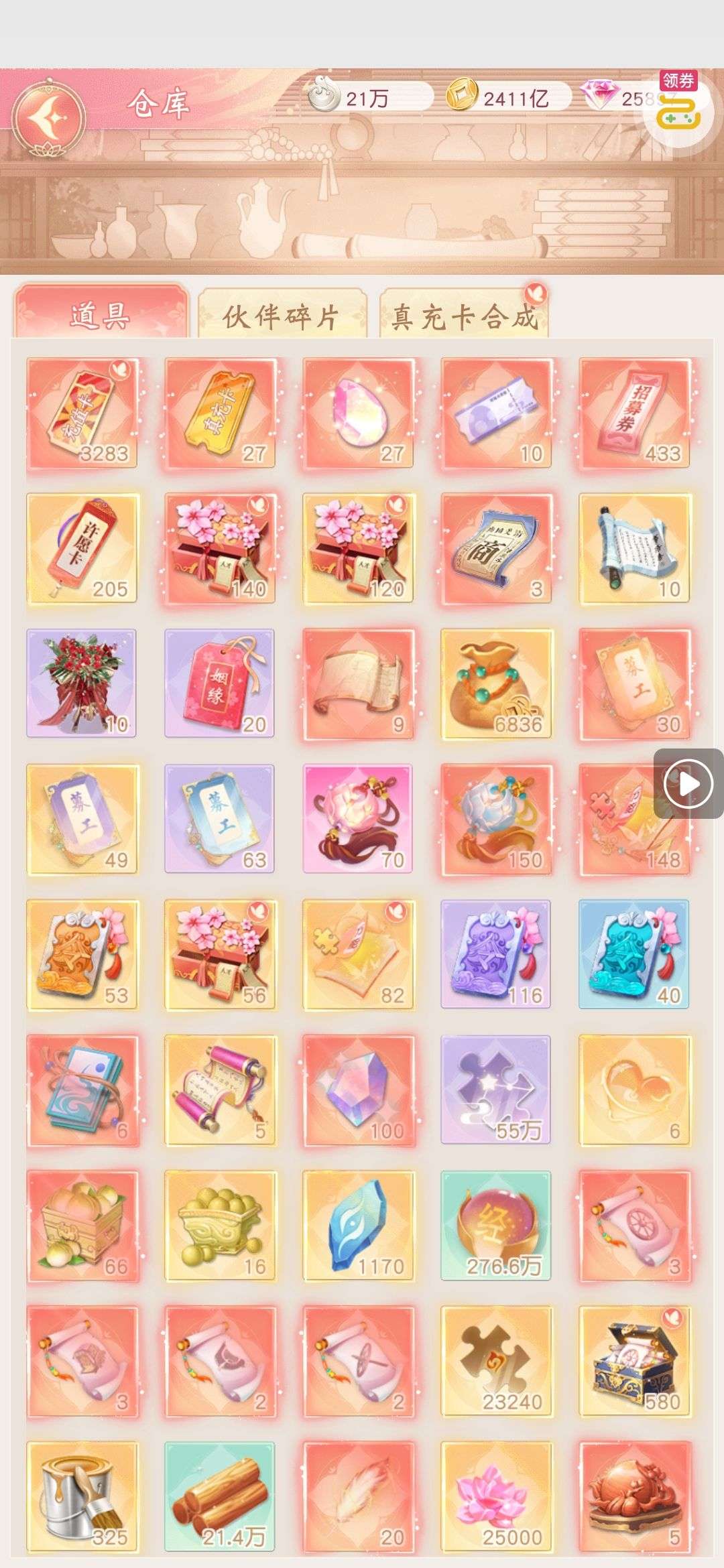Tap the floating video play button
Viewport: 724px width, 1568px height.
click(688, 783)
